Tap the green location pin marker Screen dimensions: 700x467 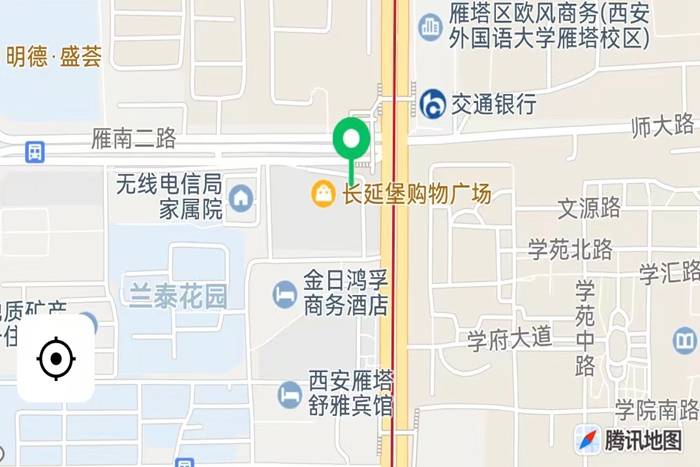click(x=351, y=140)
